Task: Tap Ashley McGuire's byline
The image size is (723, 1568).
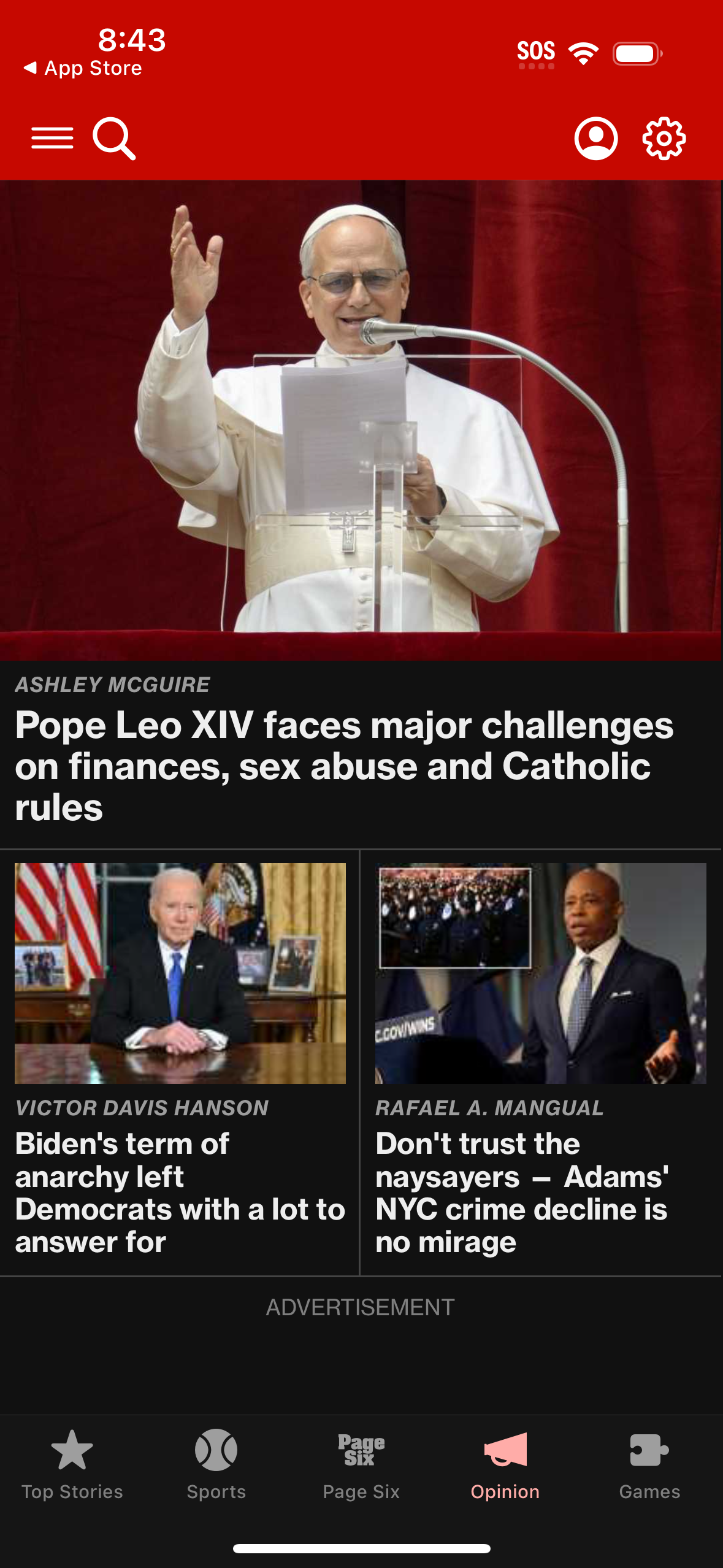Action: [112, 685]
